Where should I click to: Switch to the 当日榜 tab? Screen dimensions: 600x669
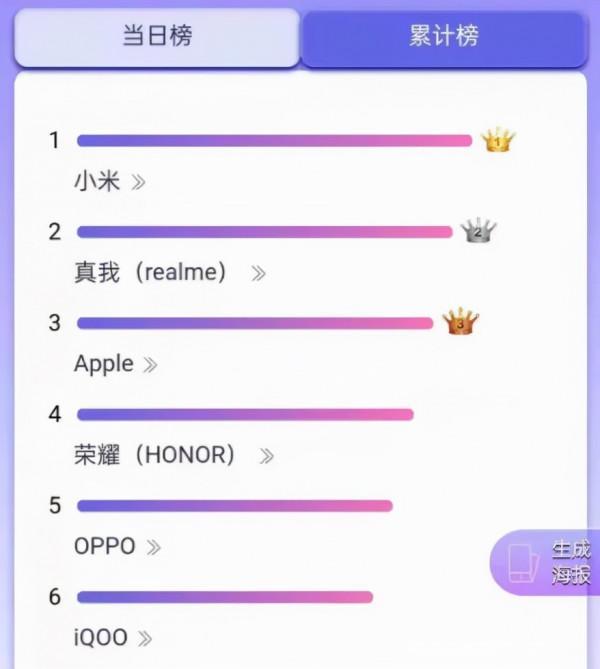point(157,38)
